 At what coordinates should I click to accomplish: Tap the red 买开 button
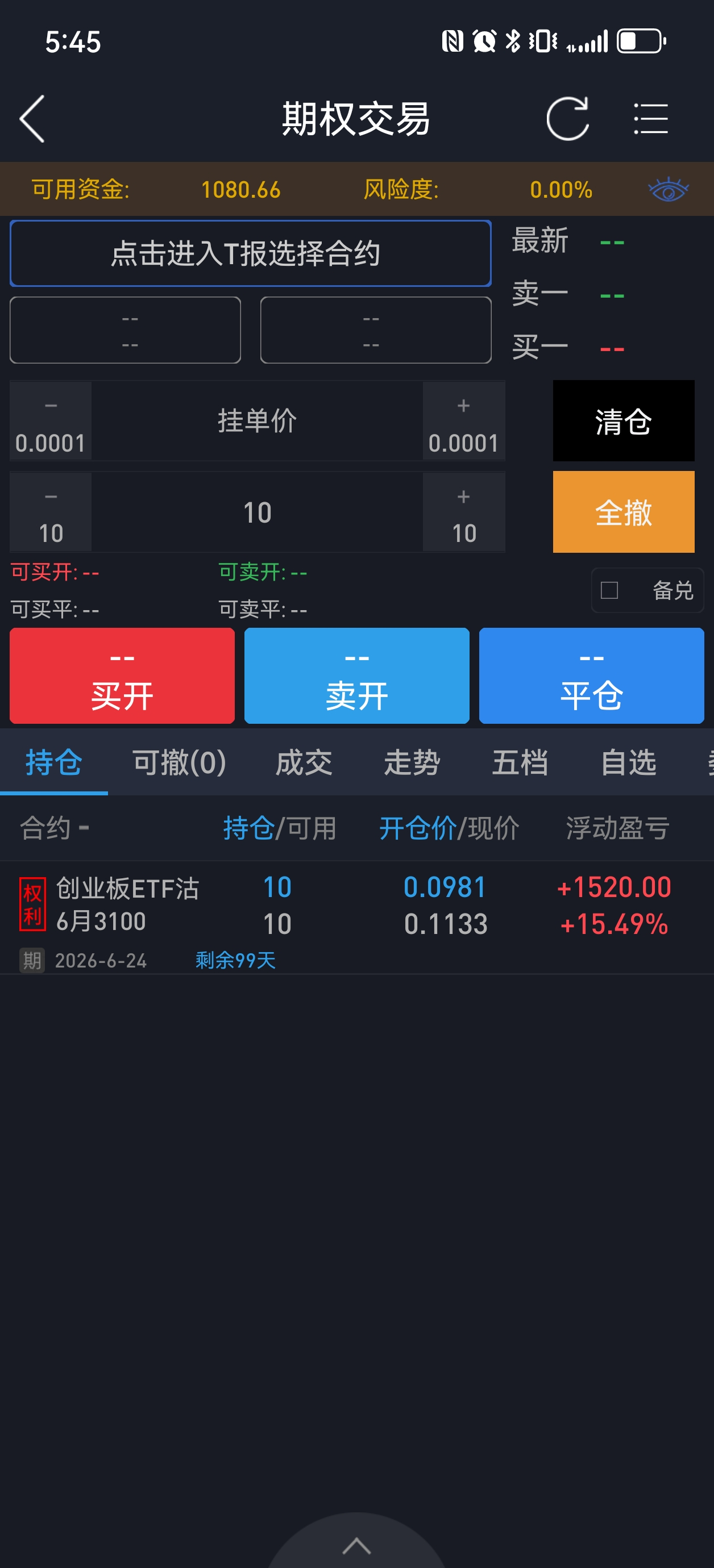[122, 675]
